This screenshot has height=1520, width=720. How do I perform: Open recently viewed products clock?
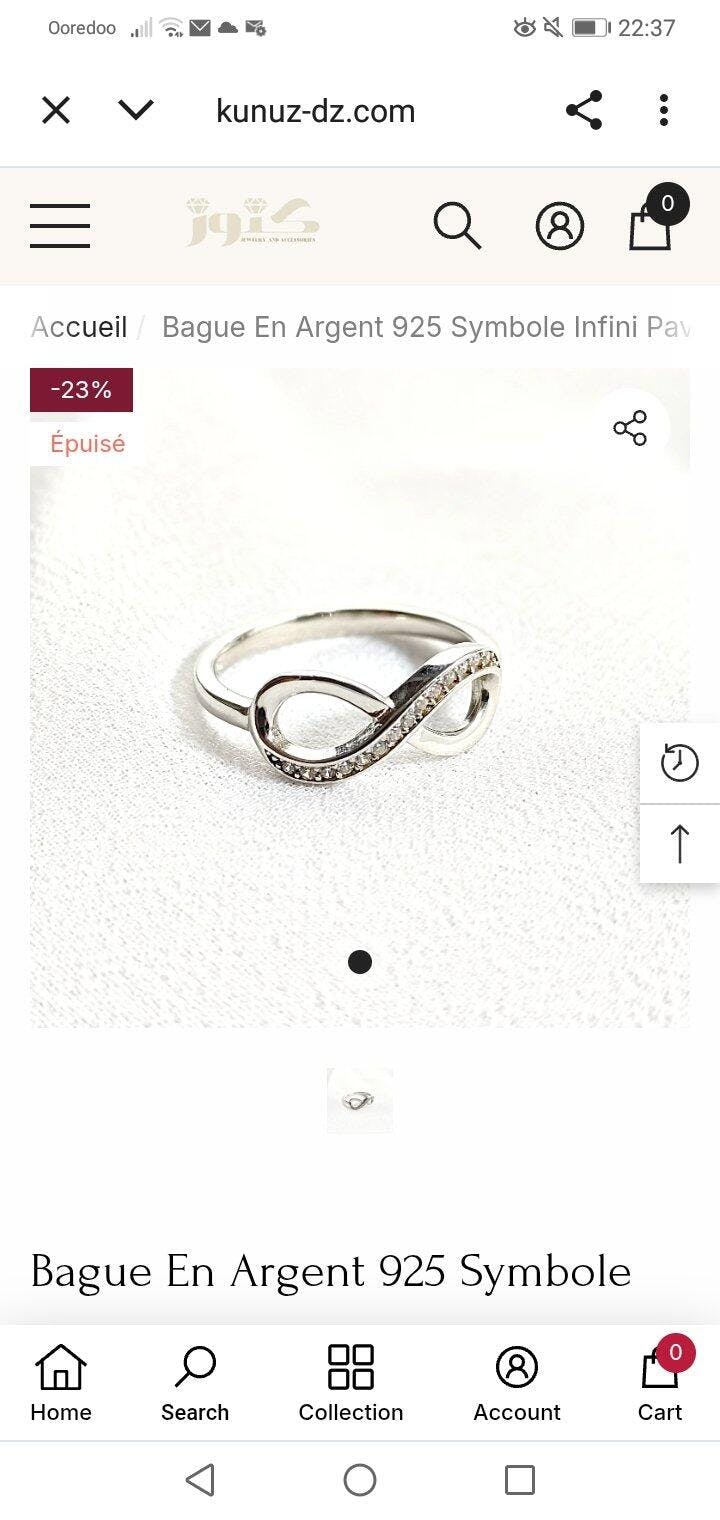tap(679, 764)
